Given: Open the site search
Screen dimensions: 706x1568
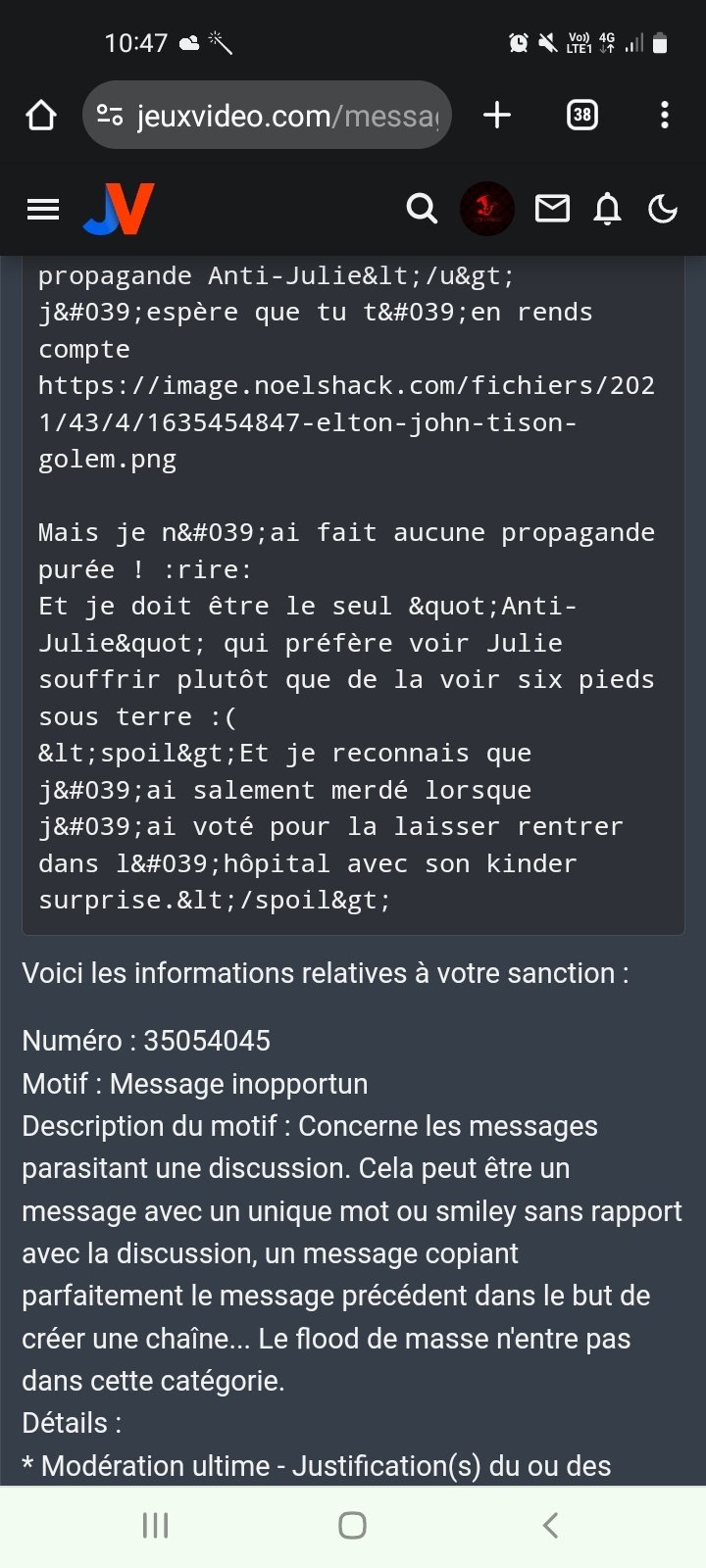Looking at the screenshot, I should click(422, 209).
